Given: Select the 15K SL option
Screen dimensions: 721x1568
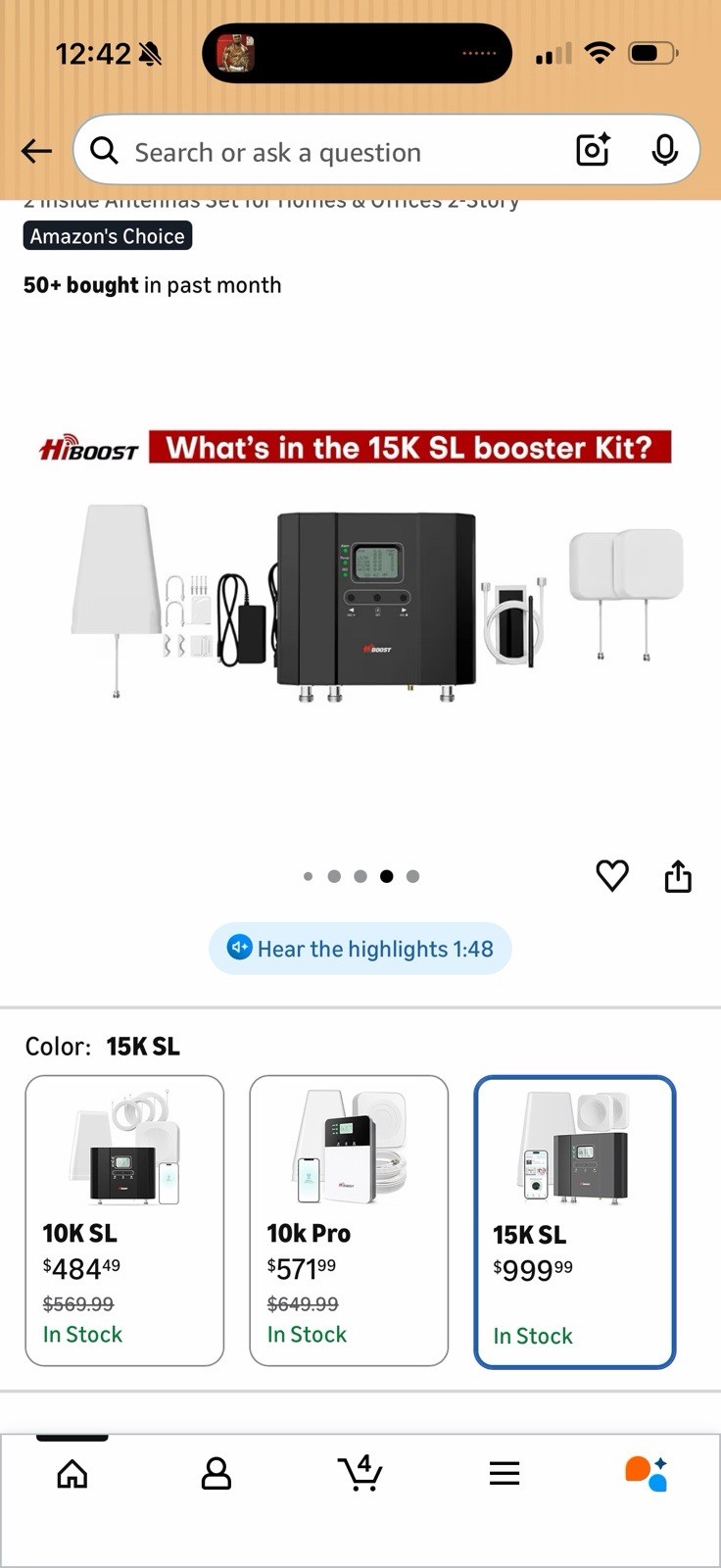Looking at the screenshot, I should (574, 1221).
